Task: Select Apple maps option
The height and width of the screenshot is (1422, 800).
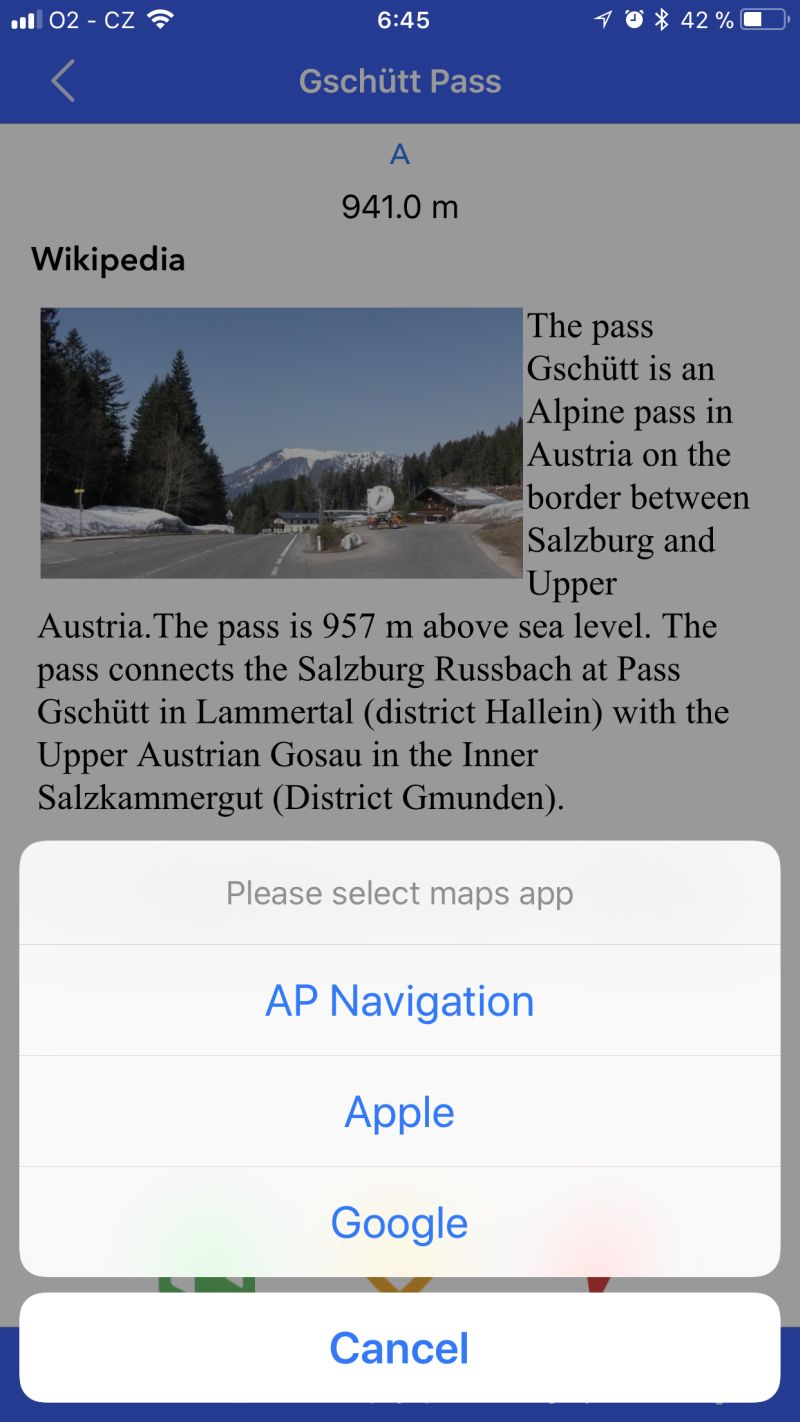Action: tap(400, 1112)
